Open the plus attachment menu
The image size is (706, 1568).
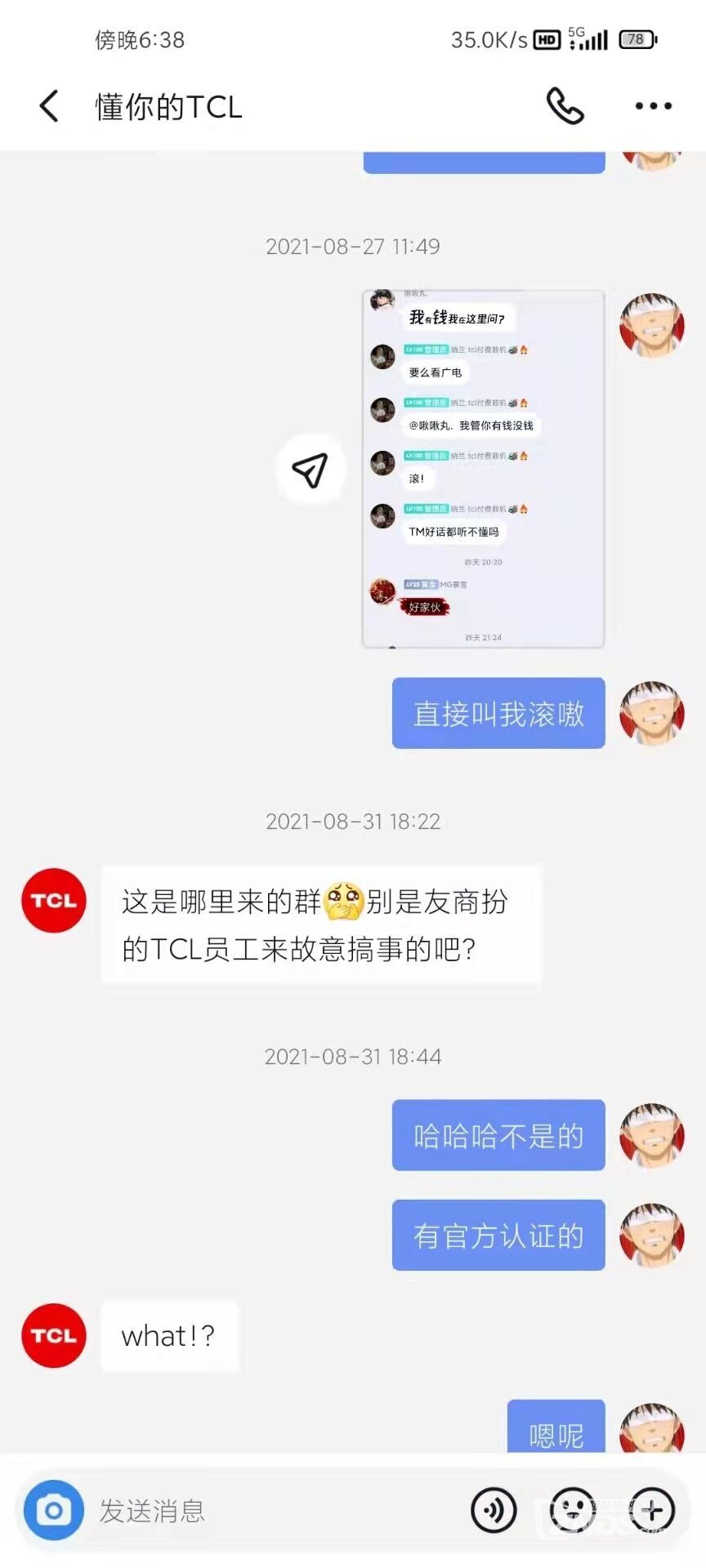(652, 1510)
